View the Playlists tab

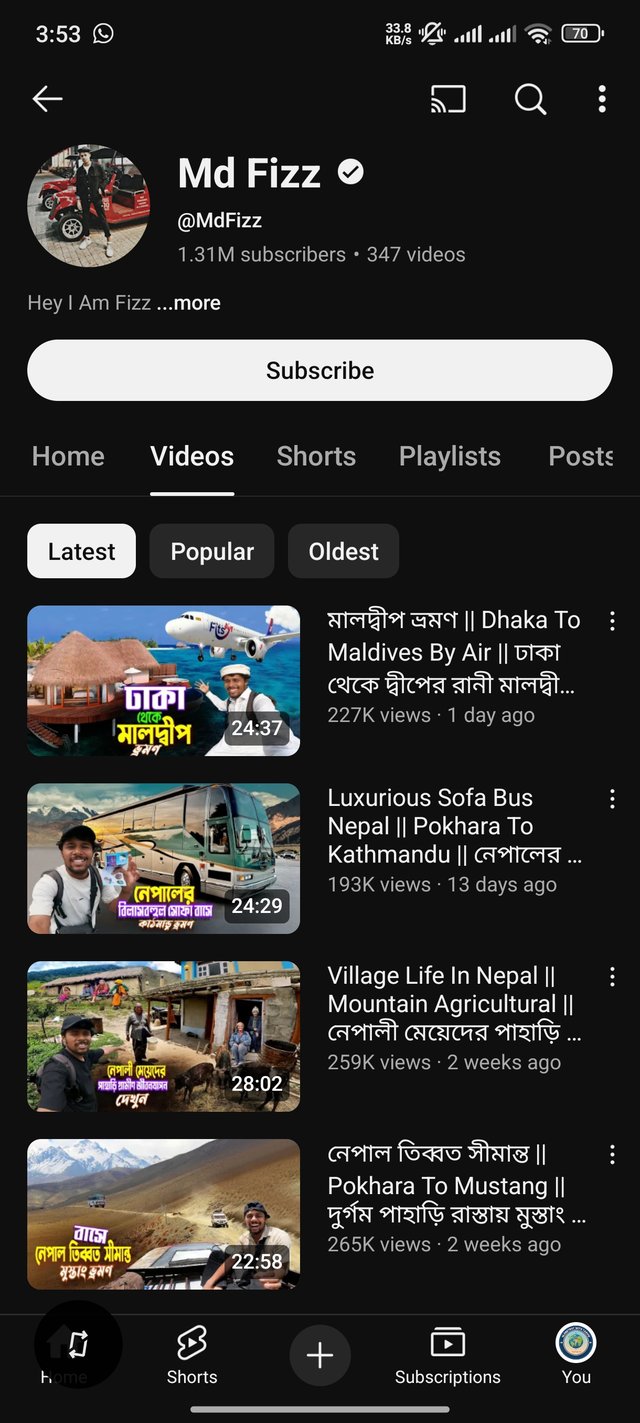pos(449,456)
